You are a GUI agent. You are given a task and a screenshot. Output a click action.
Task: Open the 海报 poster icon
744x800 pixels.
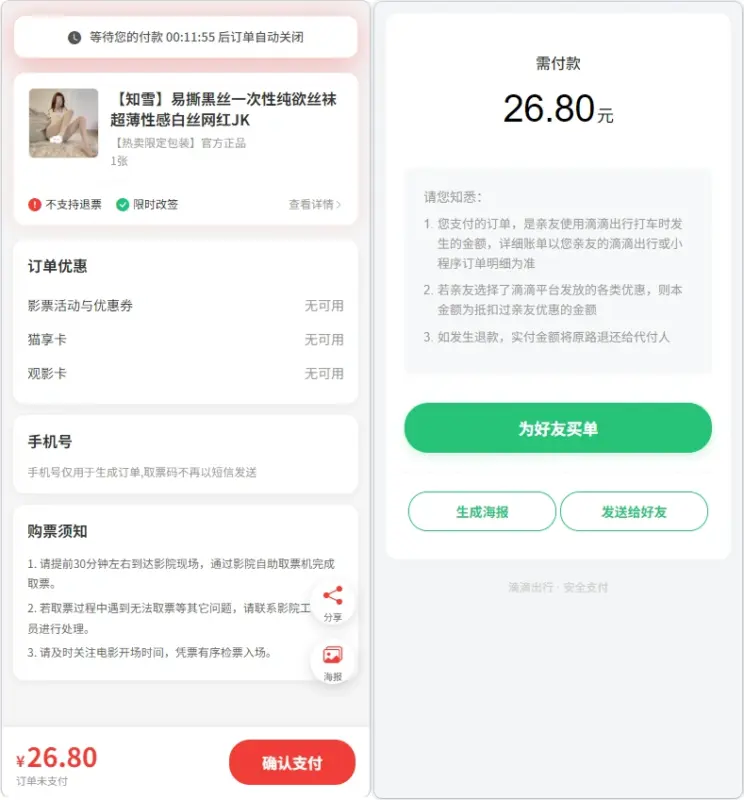tap(334, 660)
